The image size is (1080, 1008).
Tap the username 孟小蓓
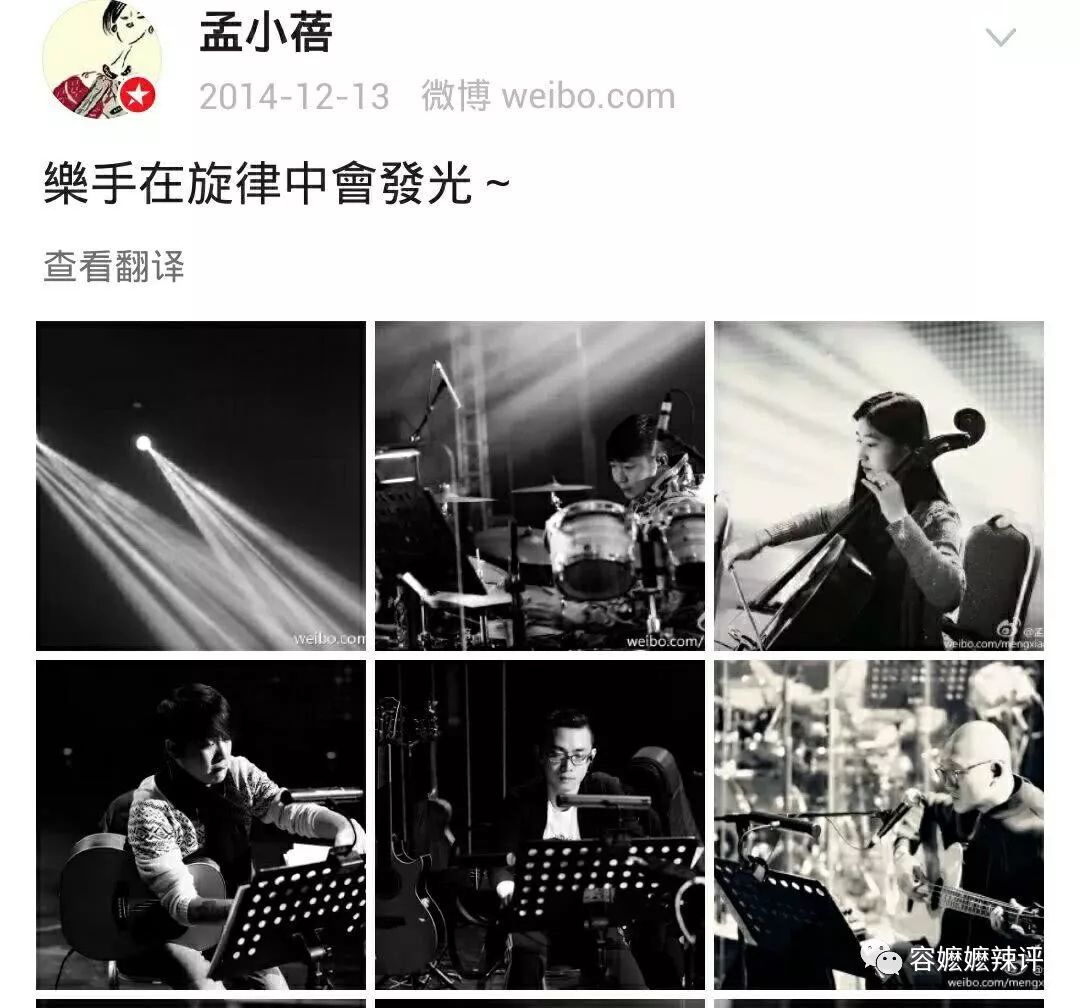(266, 32)
